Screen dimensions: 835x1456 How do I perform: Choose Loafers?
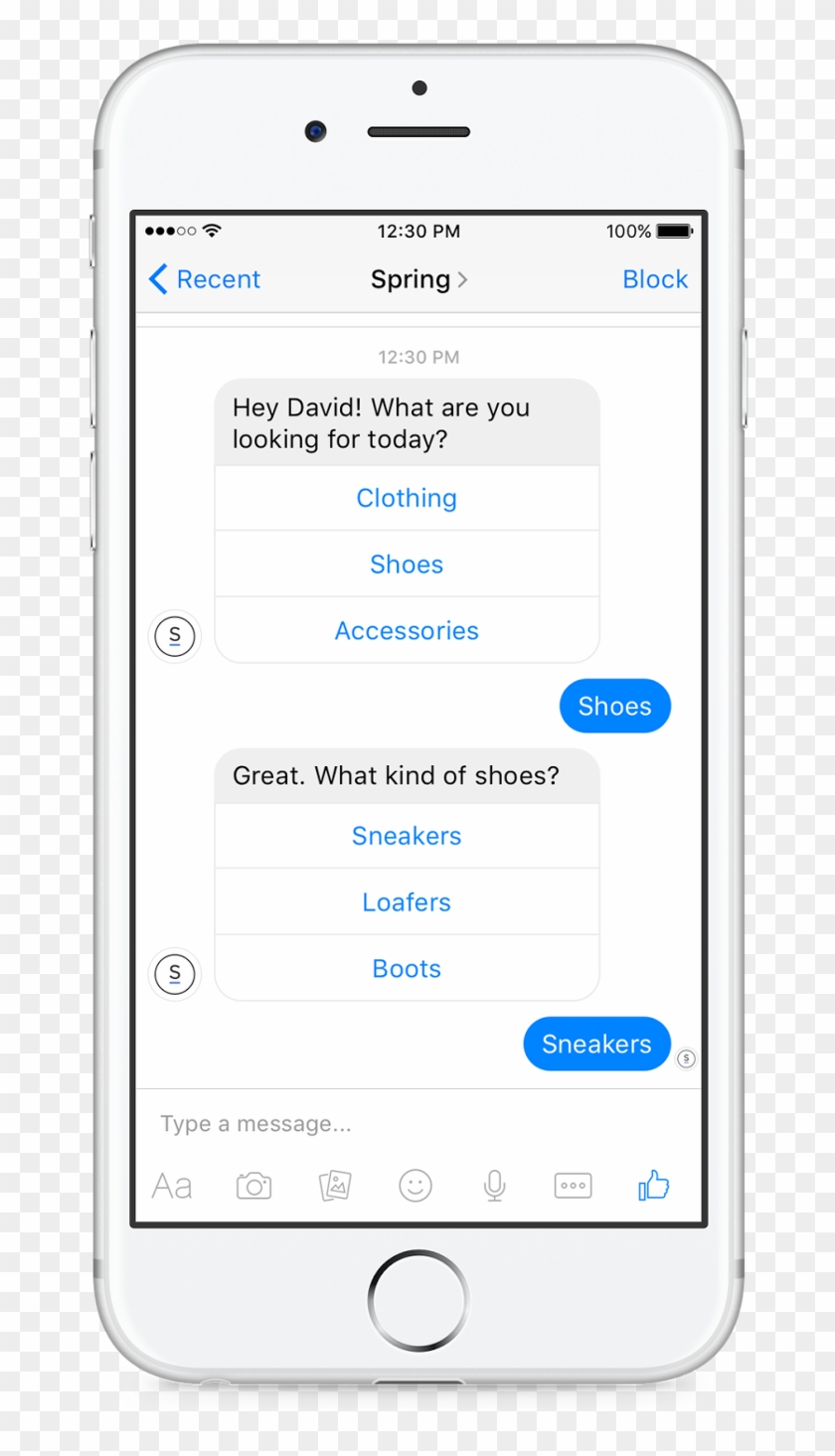click(407, 902)
